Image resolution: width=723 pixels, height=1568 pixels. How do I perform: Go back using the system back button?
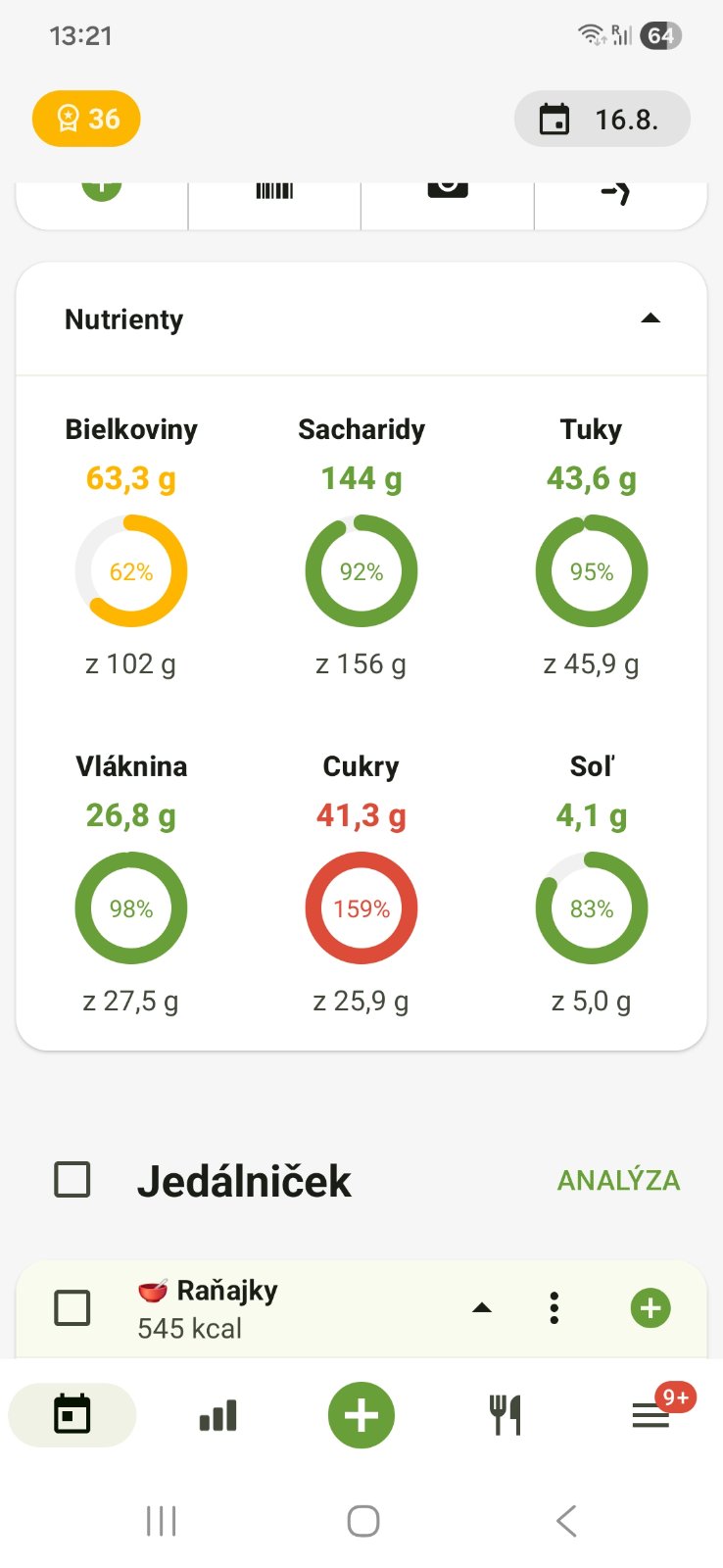(566, 1521)
